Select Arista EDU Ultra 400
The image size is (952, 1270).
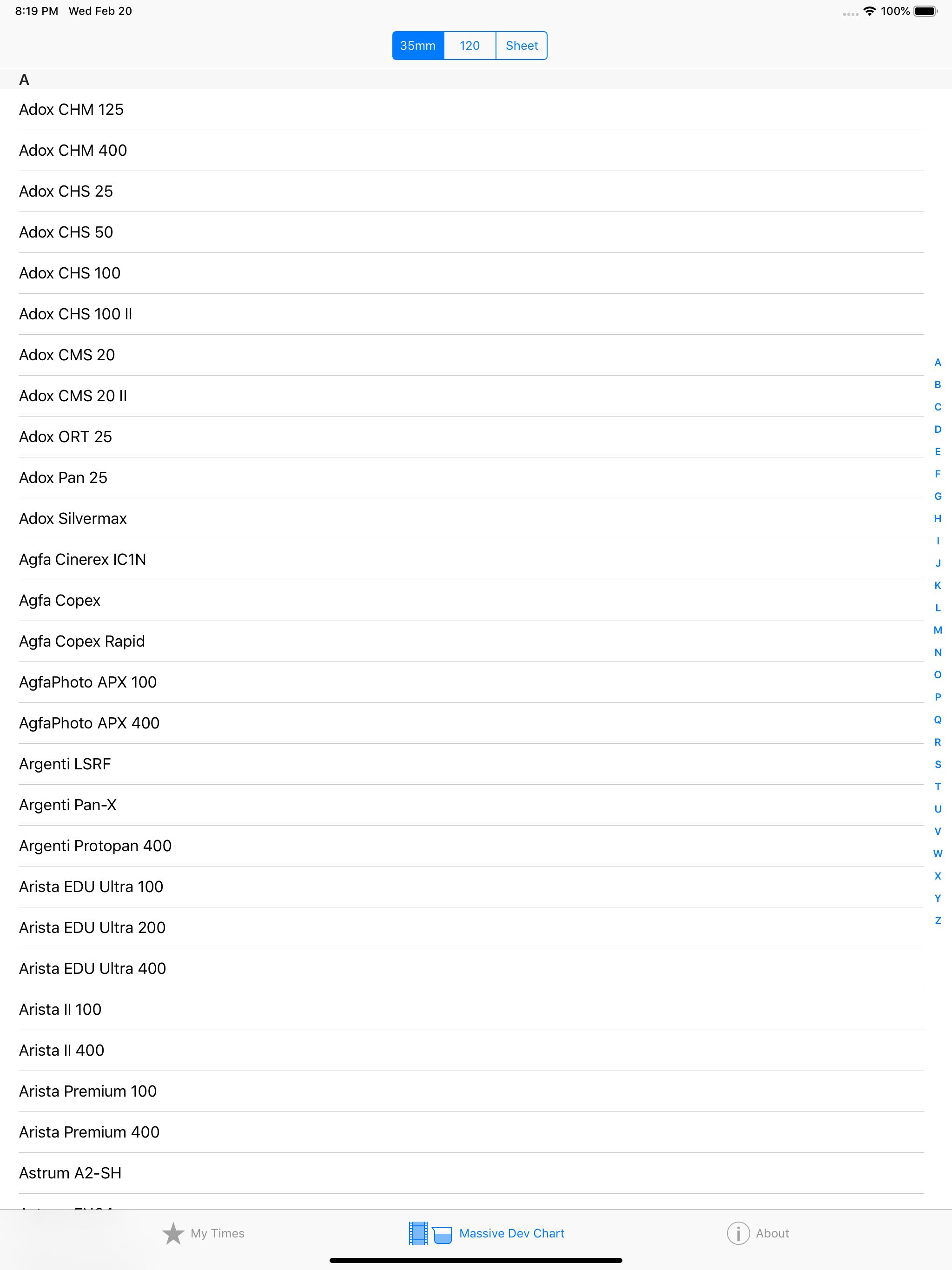click(x=93, y=969)
